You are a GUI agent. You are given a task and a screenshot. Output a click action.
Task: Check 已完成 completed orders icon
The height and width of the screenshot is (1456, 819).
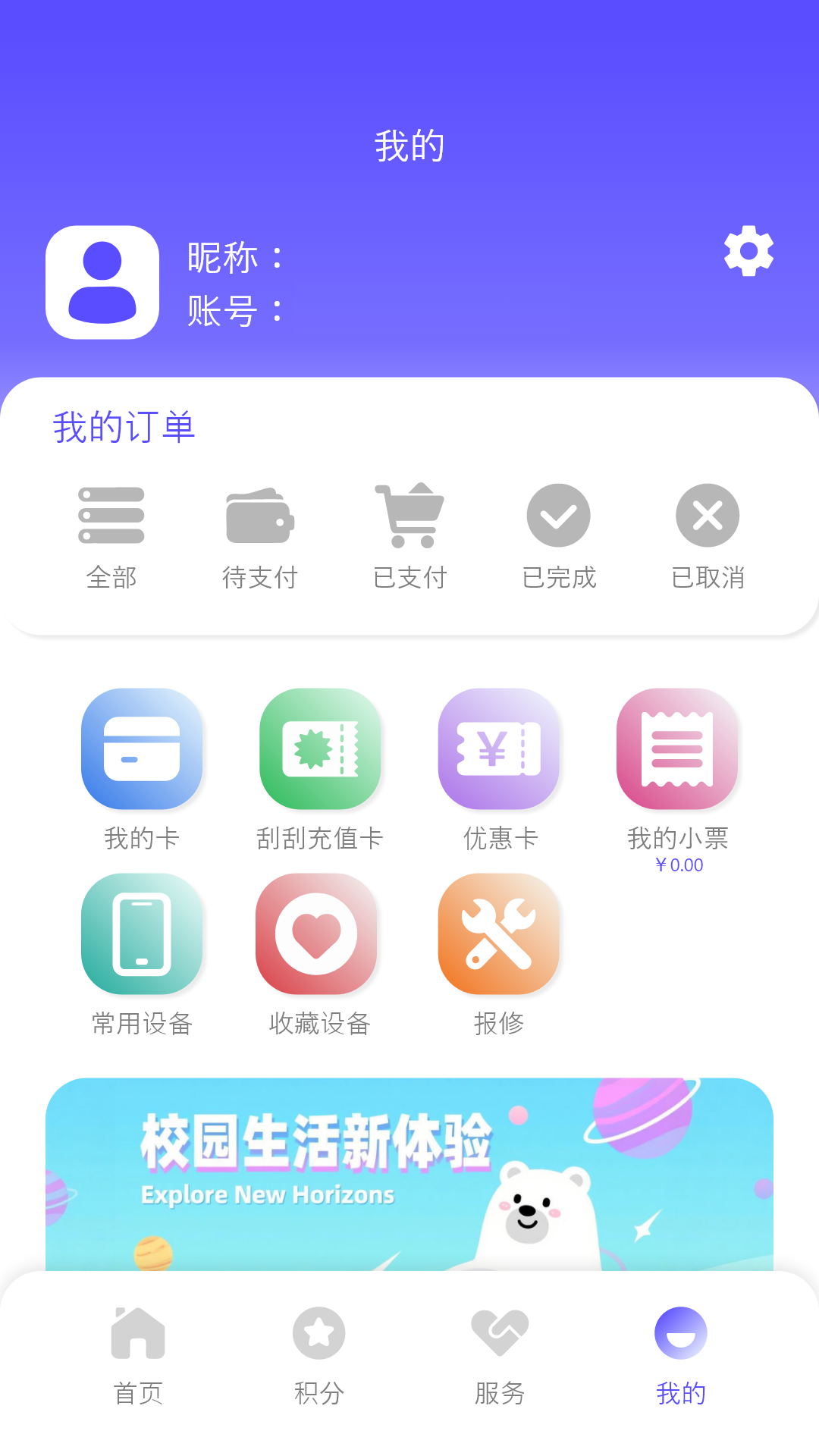tap(559, 516)
